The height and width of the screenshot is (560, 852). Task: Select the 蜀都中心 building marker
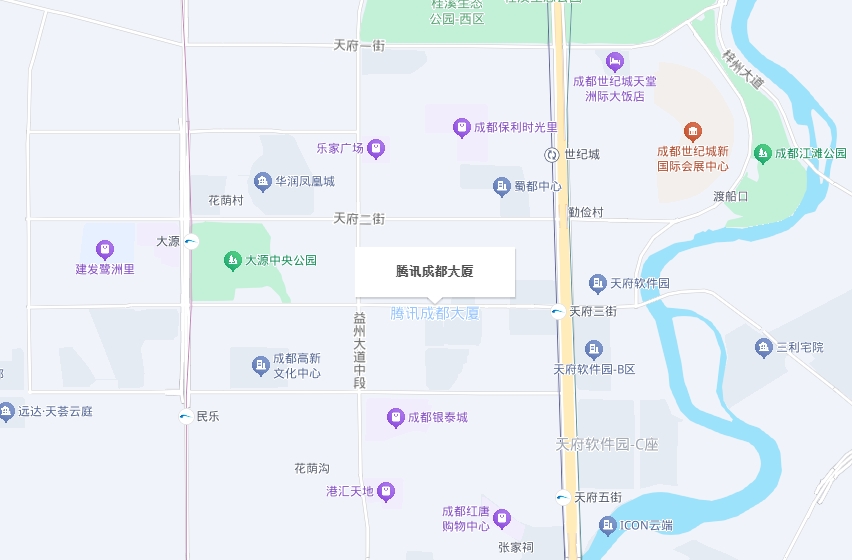point(502,186)
